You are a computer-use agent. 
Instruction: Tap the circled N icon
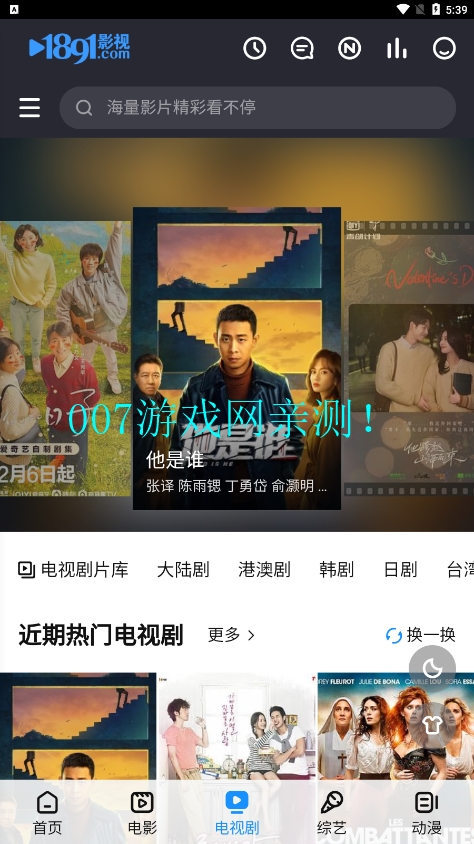[349, 48]
